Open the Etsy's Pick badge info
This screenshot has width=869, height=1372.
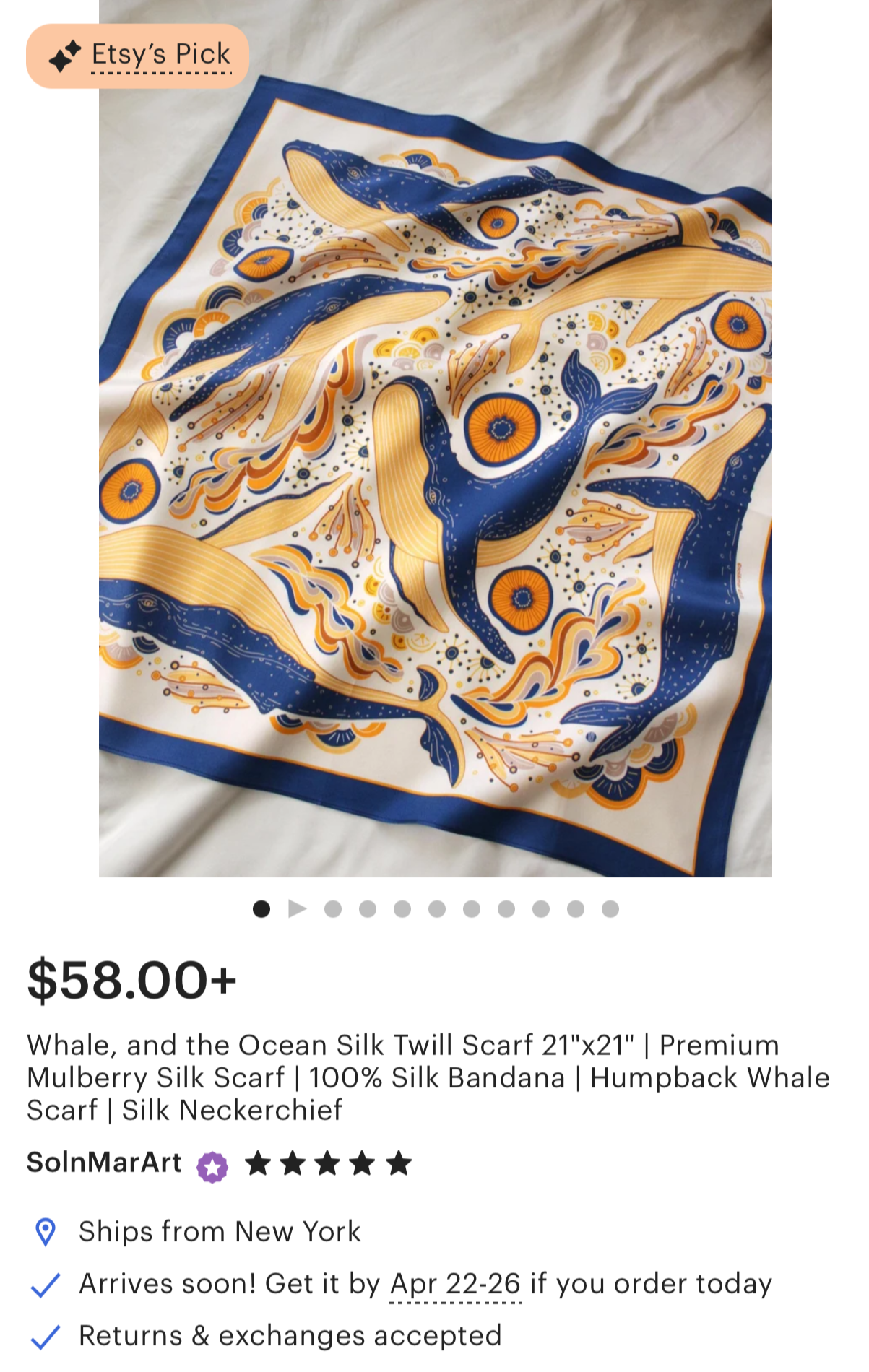[138, 56]
